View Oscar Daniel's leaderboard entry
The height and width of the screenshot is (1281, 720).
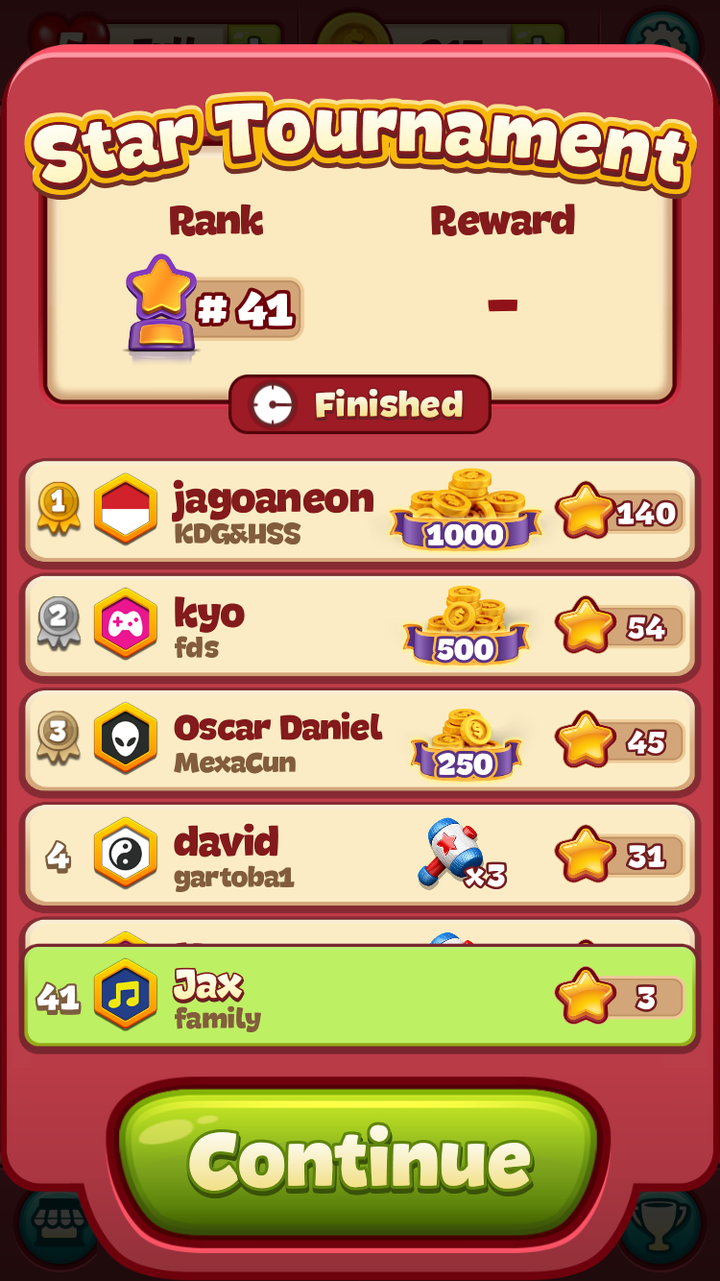(x=358, y=741)
